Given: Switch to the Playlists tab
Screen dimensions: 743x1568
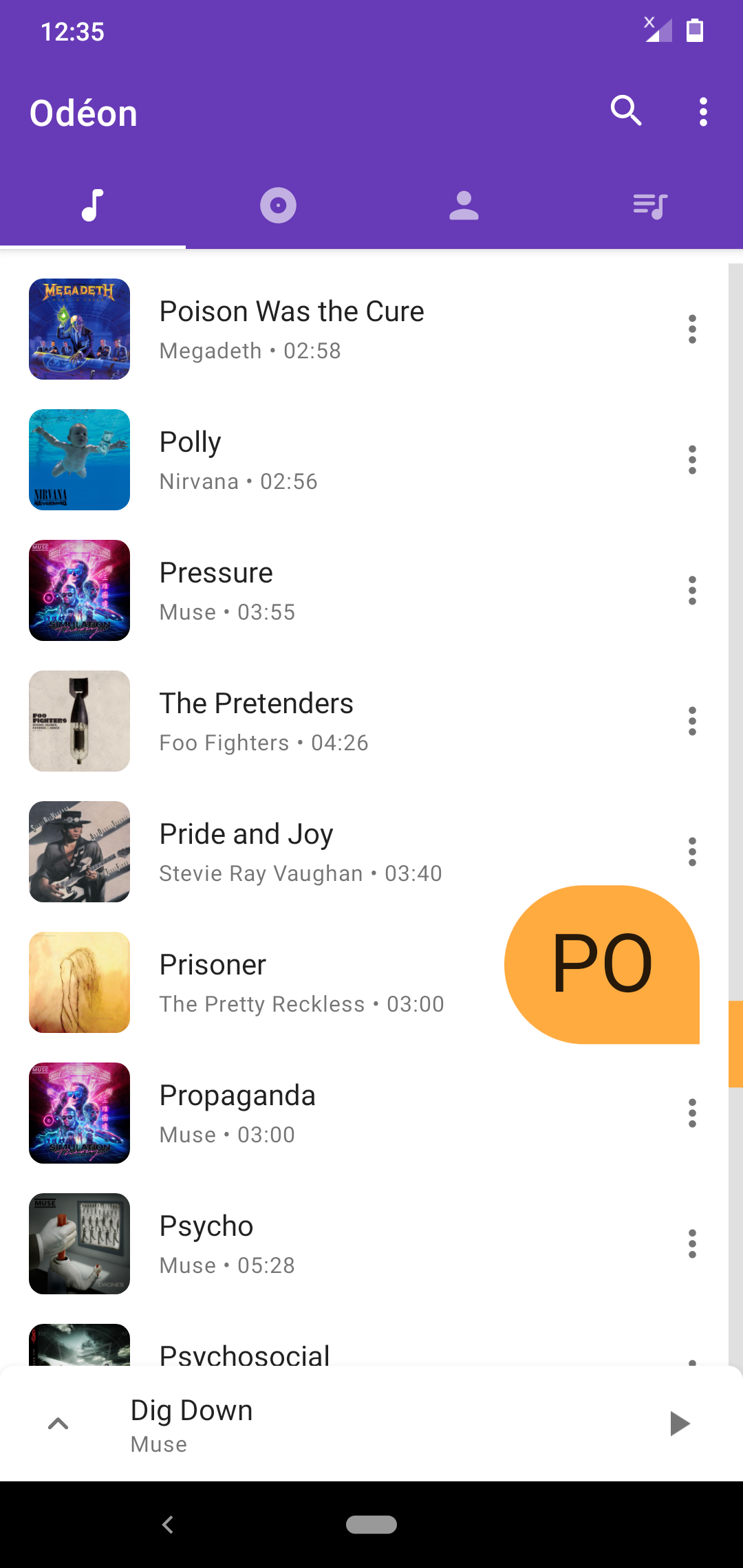Looking at the screenshot, I should (649, 206).
